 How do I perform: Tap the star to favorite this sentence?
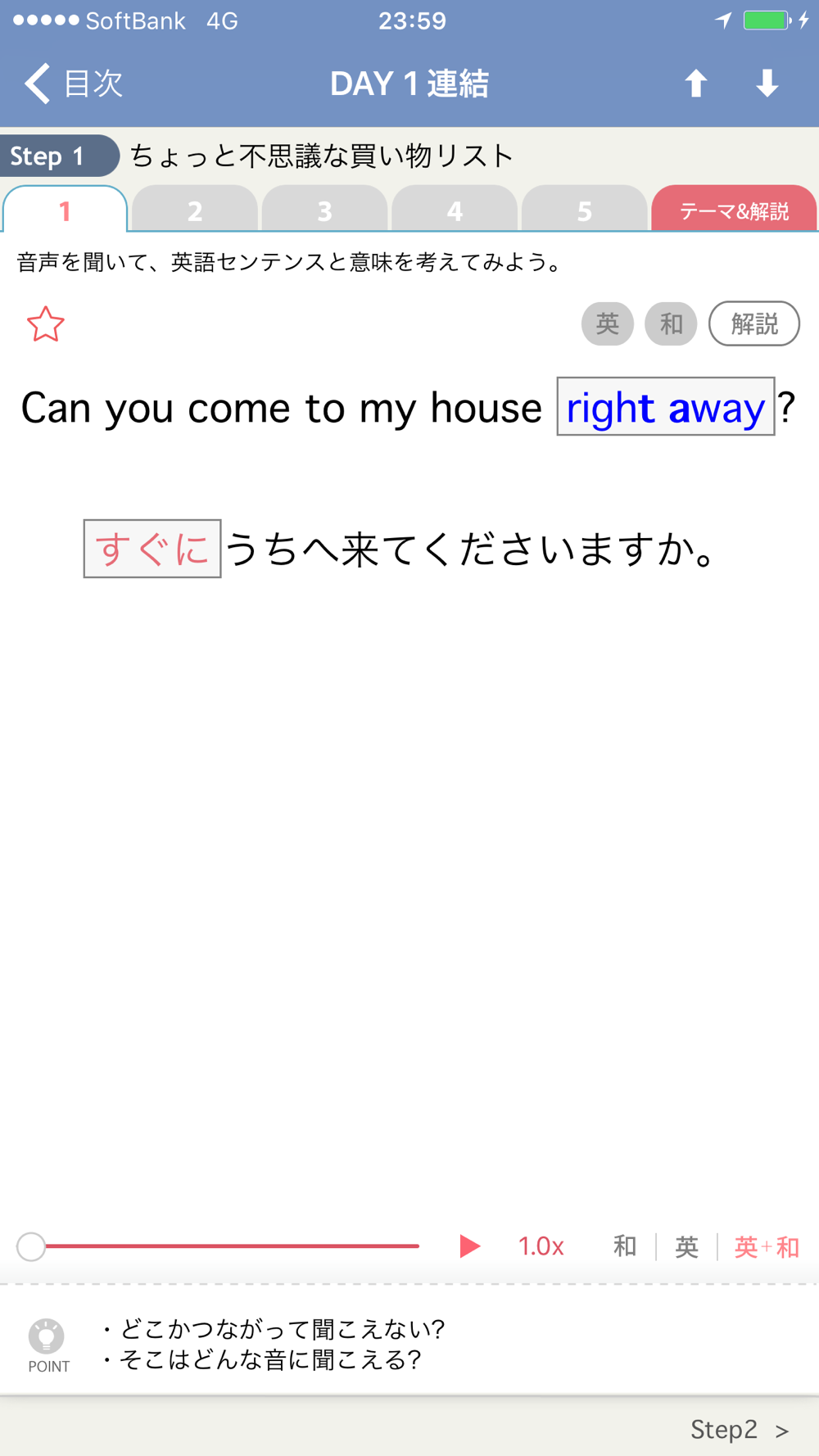tap(45, 324)
